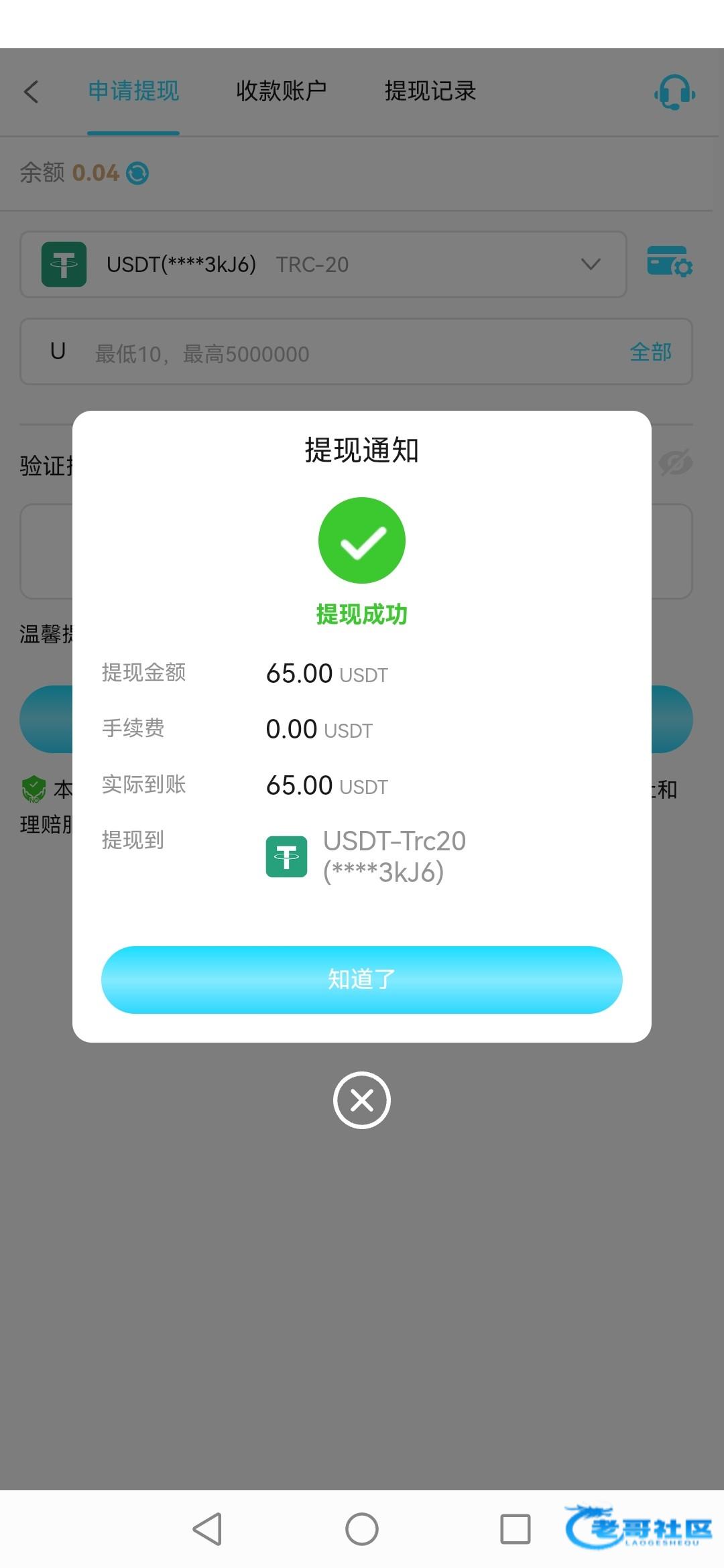The width and height of the screenshot is (724, 1568).
Task: Open the customer service headset icon
Action: 674,92
